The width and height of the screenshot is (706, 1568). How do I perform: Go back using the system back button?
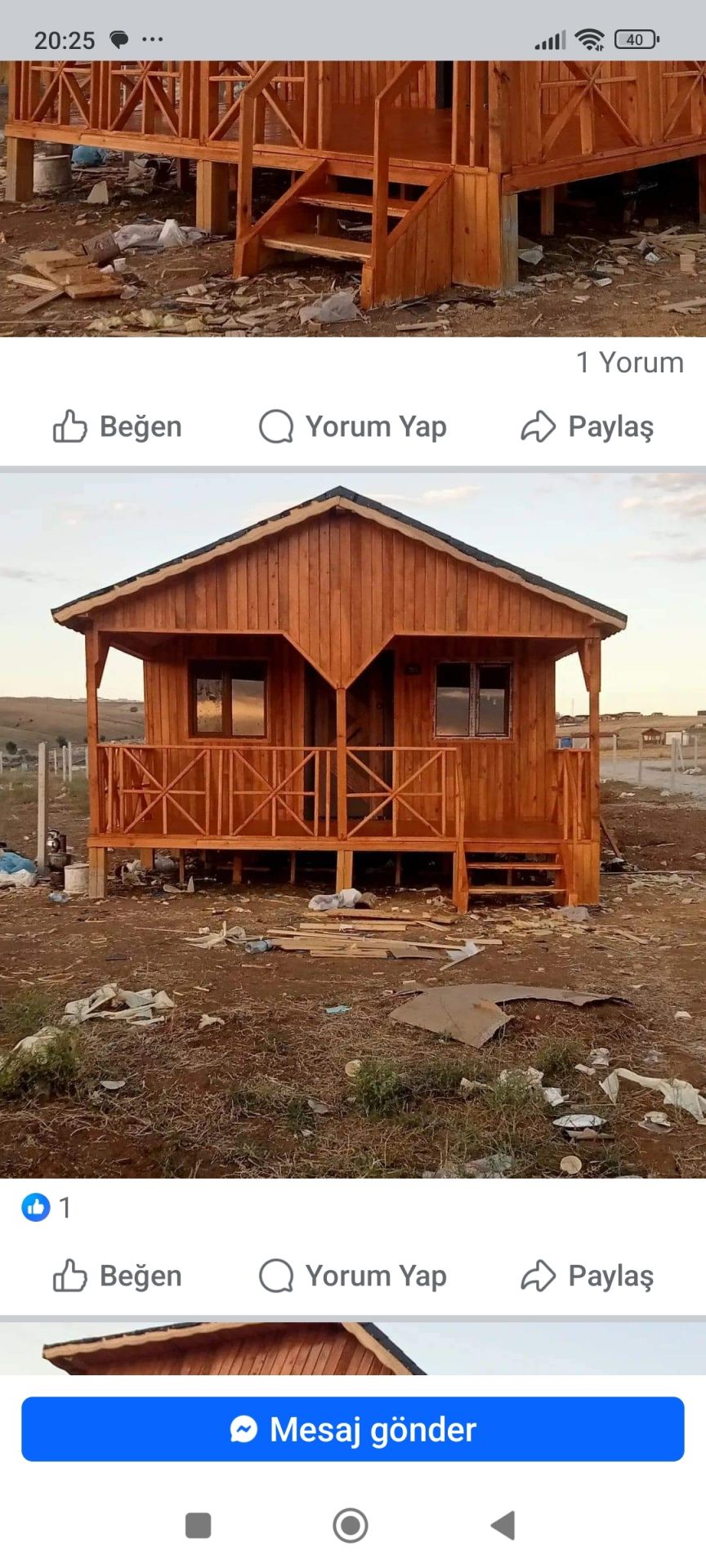pyautogui.click(x=503, y=1525)
